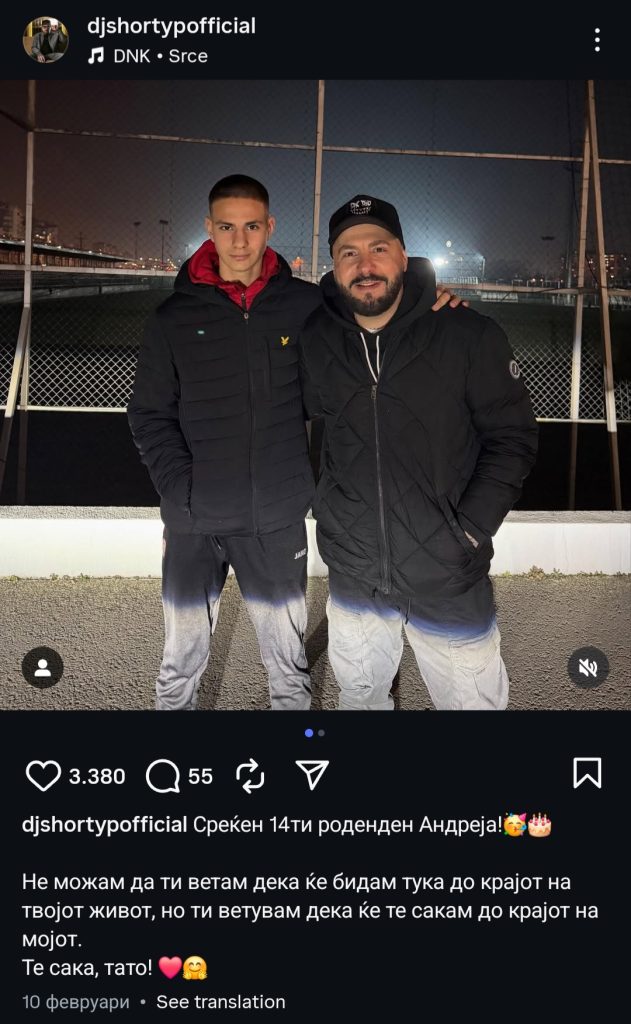Unmute the post's audio
The width and height of the screenshot is (631, 1024).
tap(588, 668)
